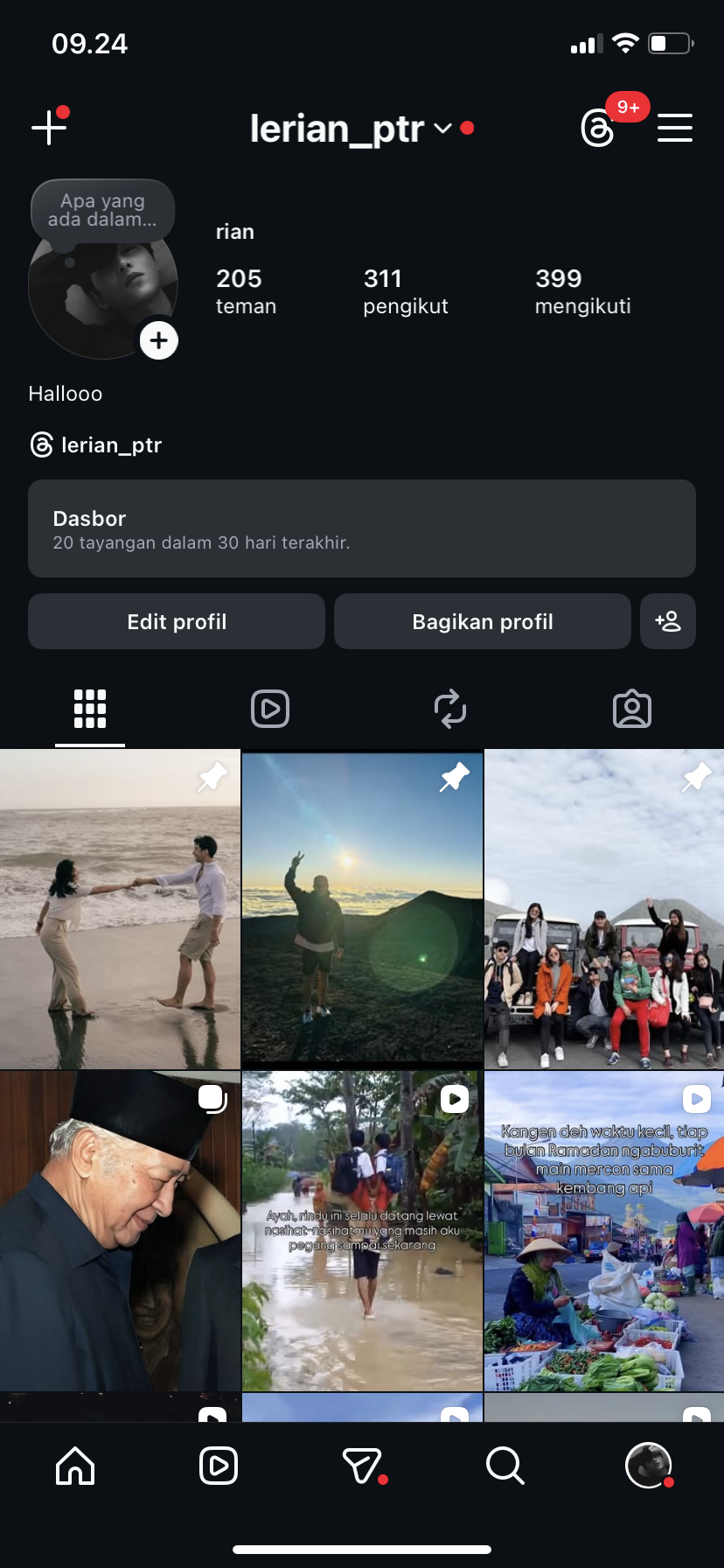Go to the Home feed tab
Image resolution: width=724 pixels, height=1568 pixels.
click(75, 1466)
